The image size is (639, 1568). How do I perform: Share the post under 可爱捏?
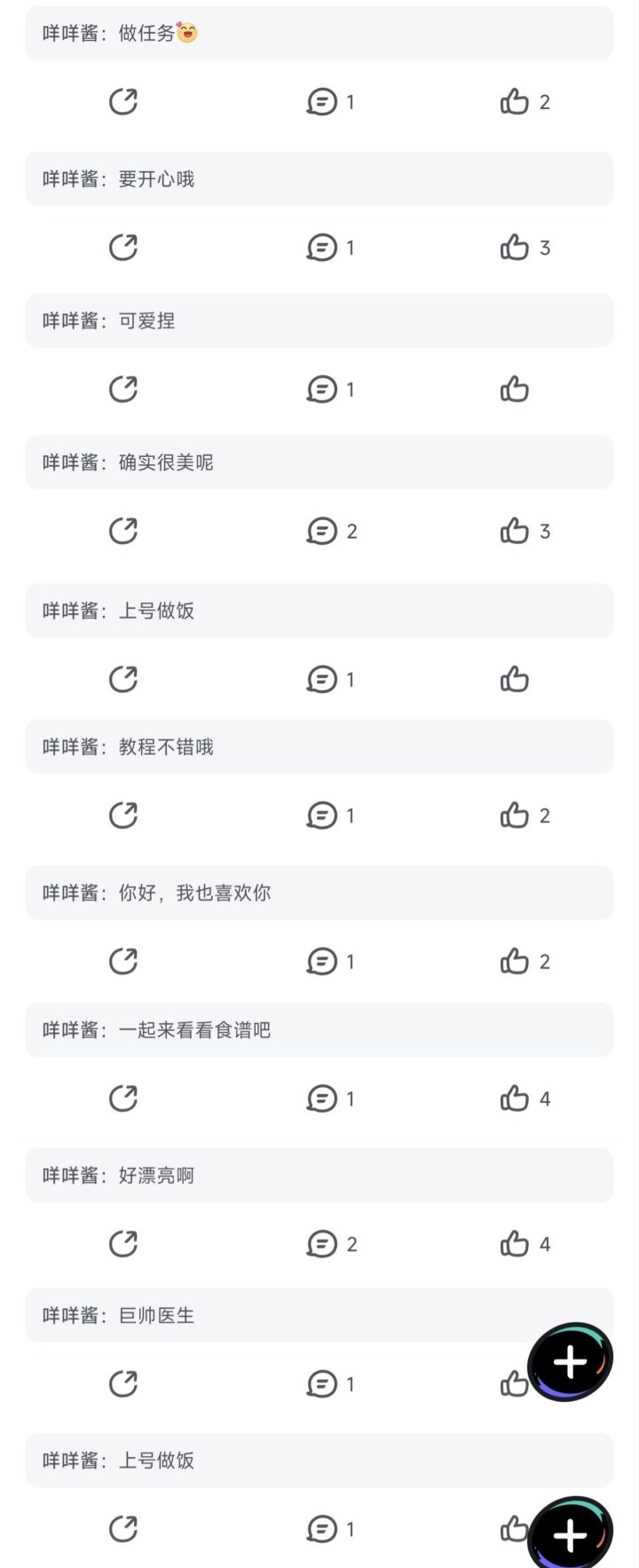[123, 390]
